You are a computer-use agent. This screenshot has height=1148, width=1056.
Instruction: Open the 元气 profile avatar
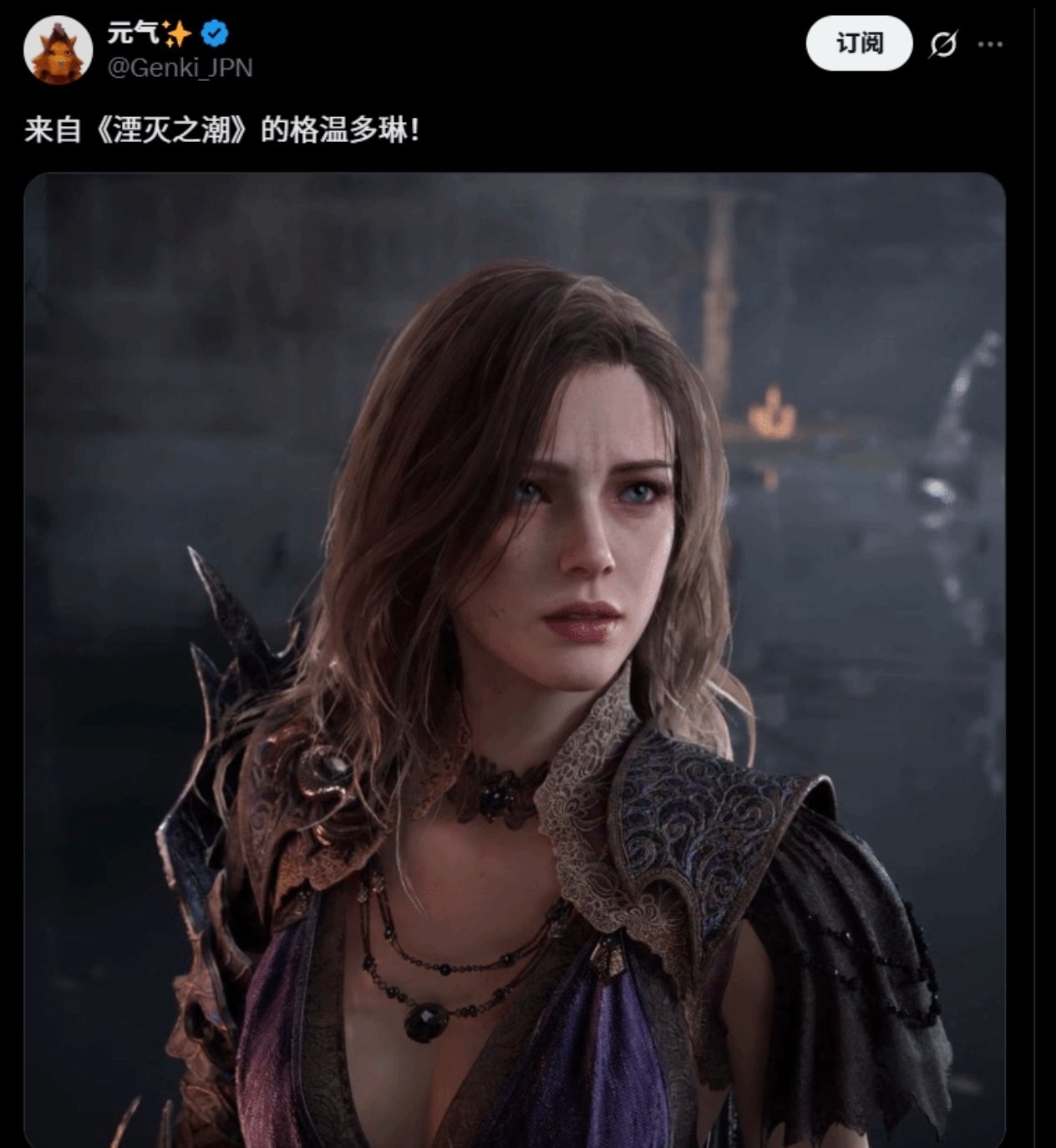click(58, 49)
